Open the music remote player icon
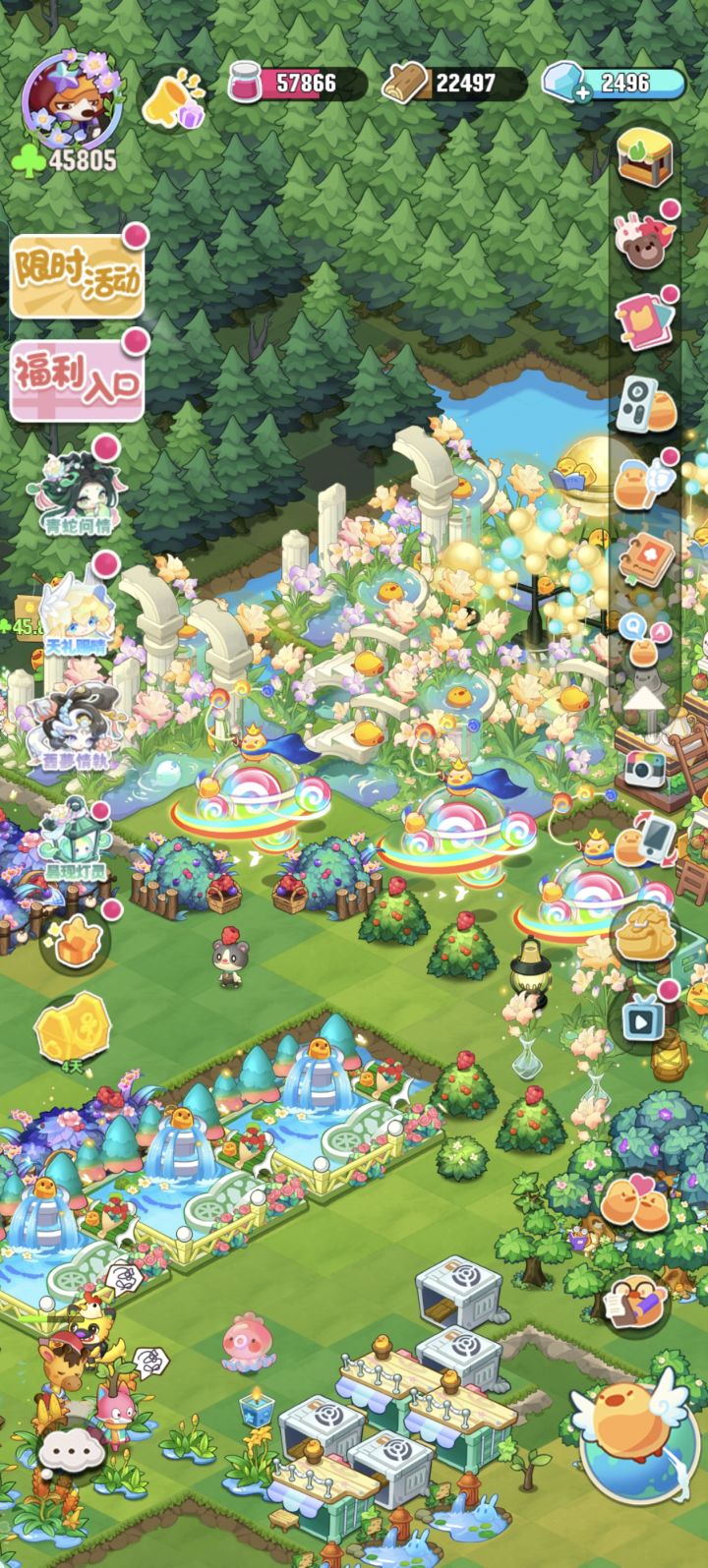 (639, 403)
